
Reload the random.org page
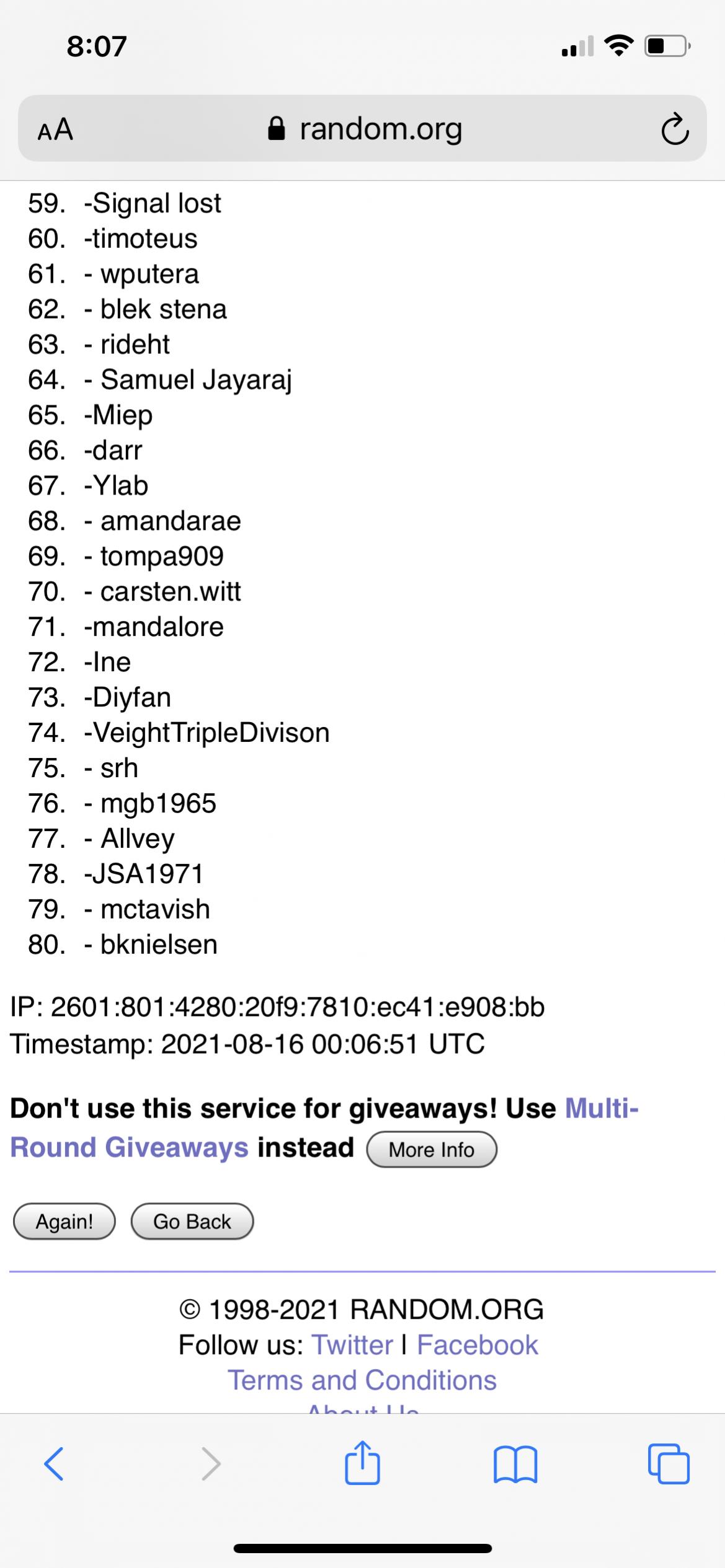[x=674, y=129]
